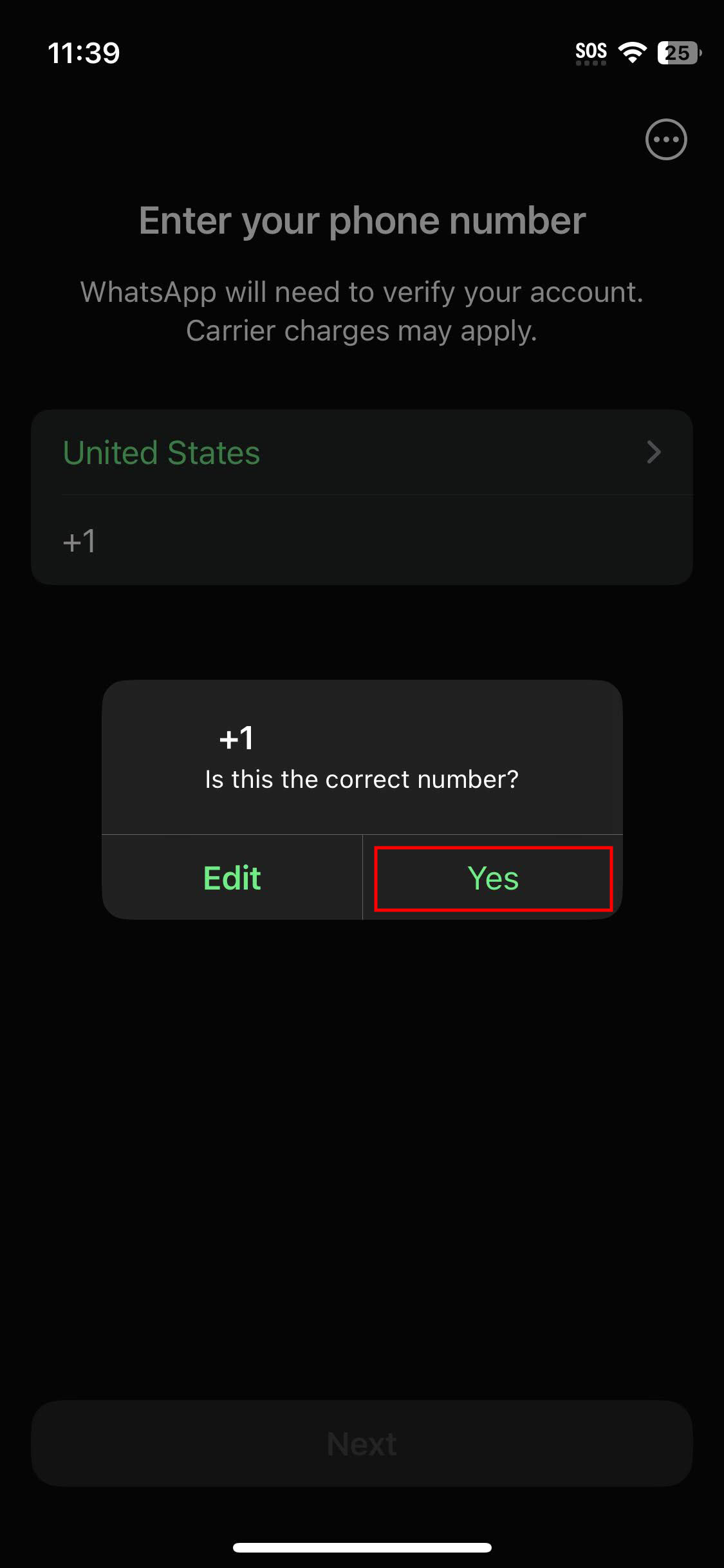Open the United States country selector
724x1568 pixels.
tap(362, 453)
